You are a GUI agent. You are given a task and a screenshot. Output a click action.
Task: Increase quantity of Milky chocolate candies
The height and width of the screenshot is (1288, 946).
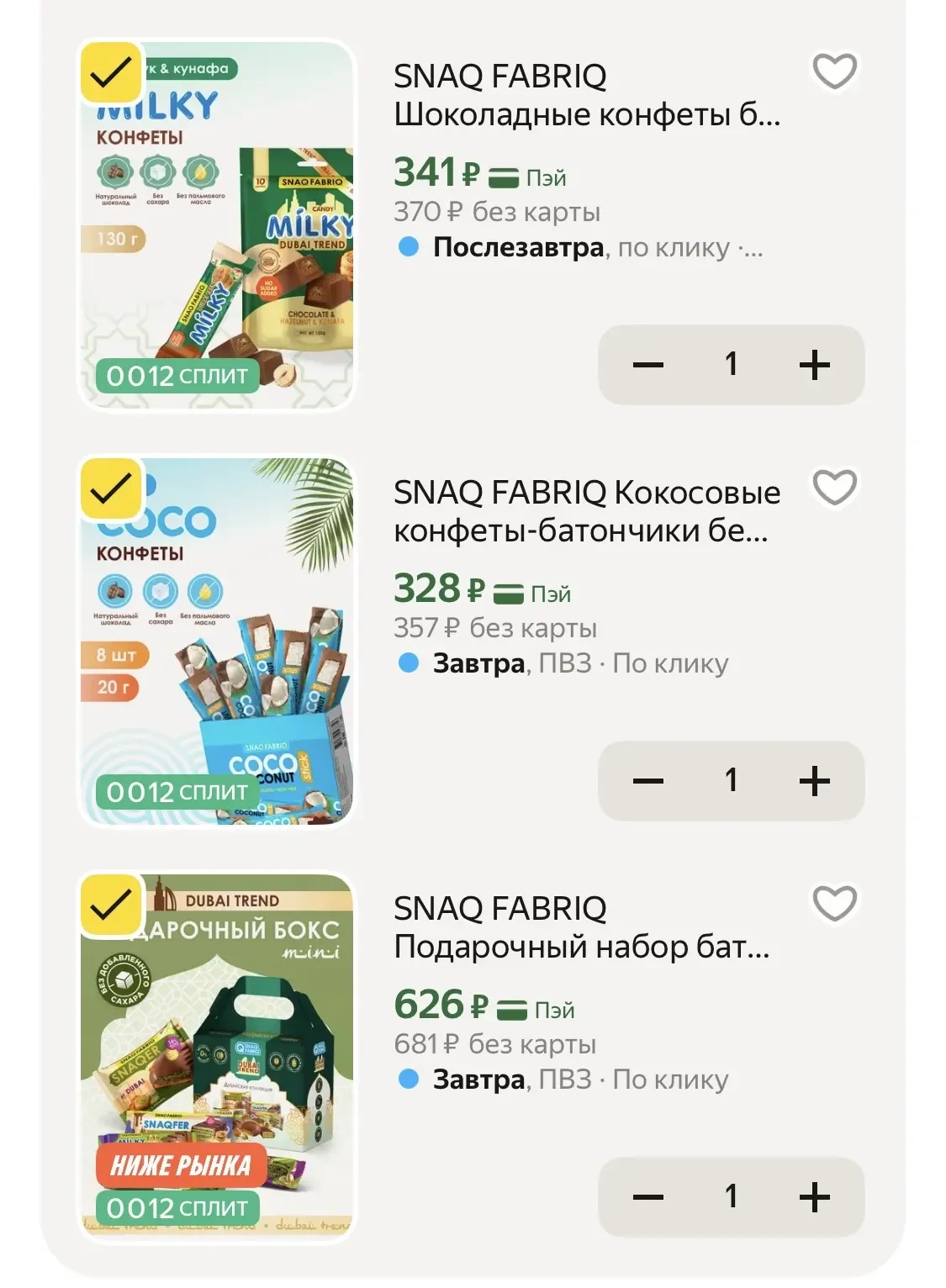tap(814, 365)
